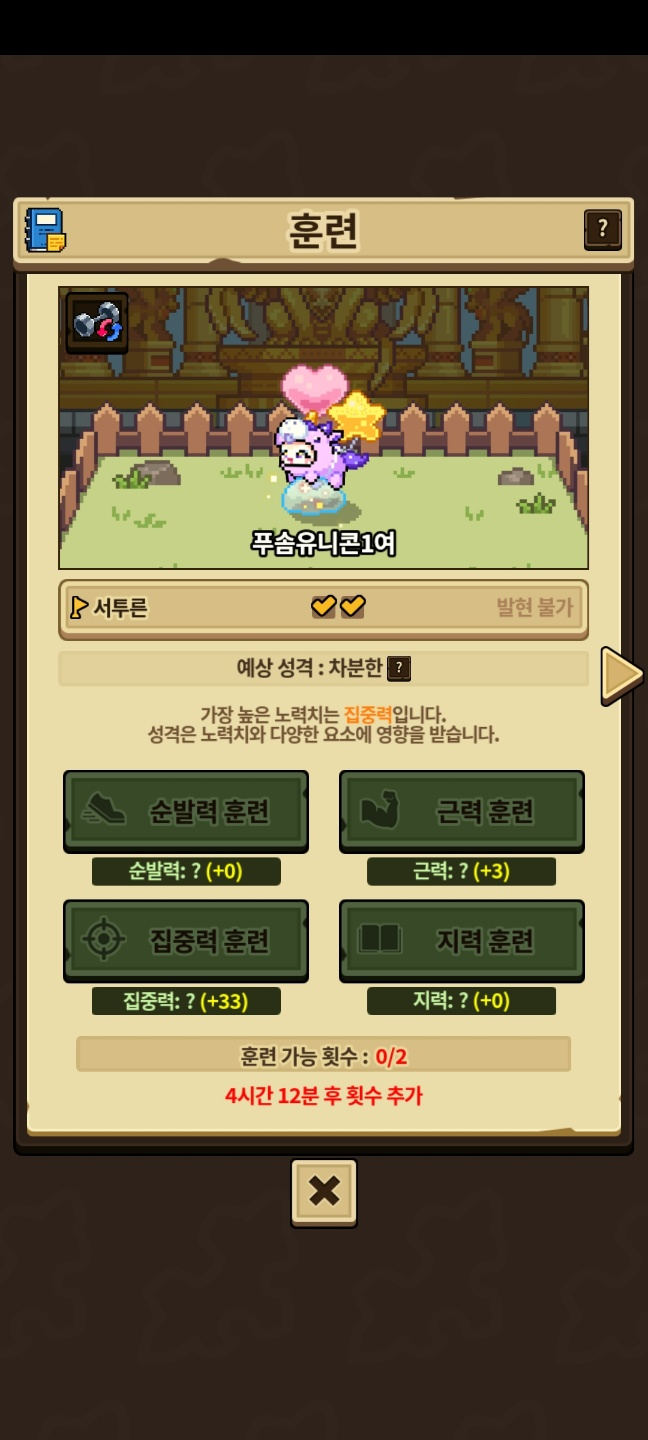Image resolution: width=648 pixels, height=1440 pixels.
Task: Start 집중력 훈련
Action: [x=186, y=940]
